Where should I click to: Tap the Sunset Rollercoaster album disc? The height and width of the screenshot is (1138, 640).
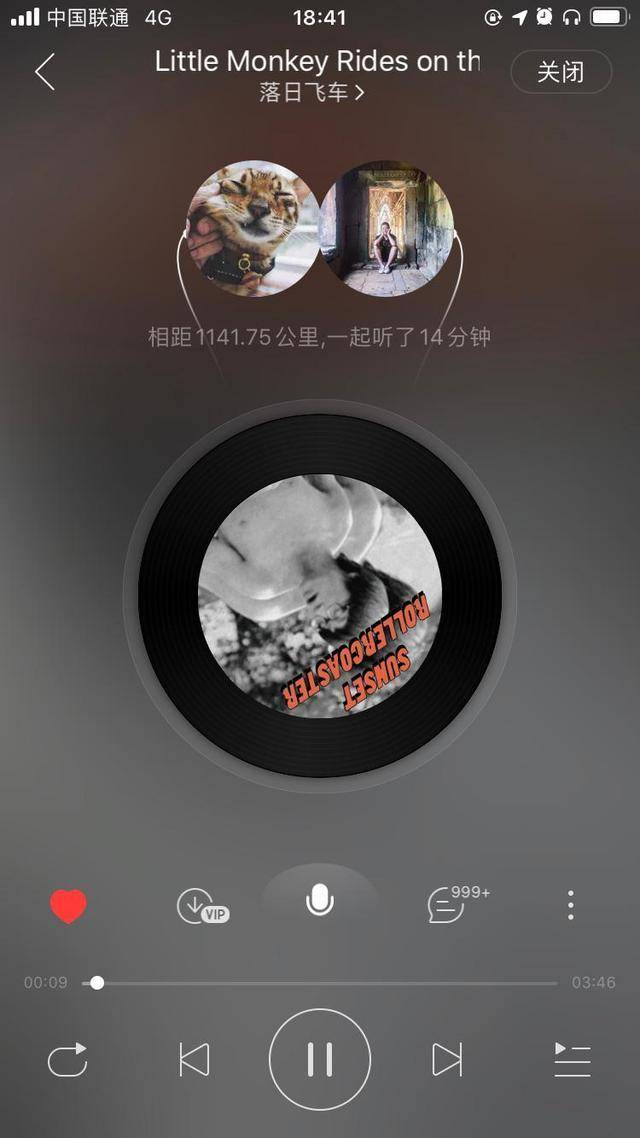tap(320, 596)
